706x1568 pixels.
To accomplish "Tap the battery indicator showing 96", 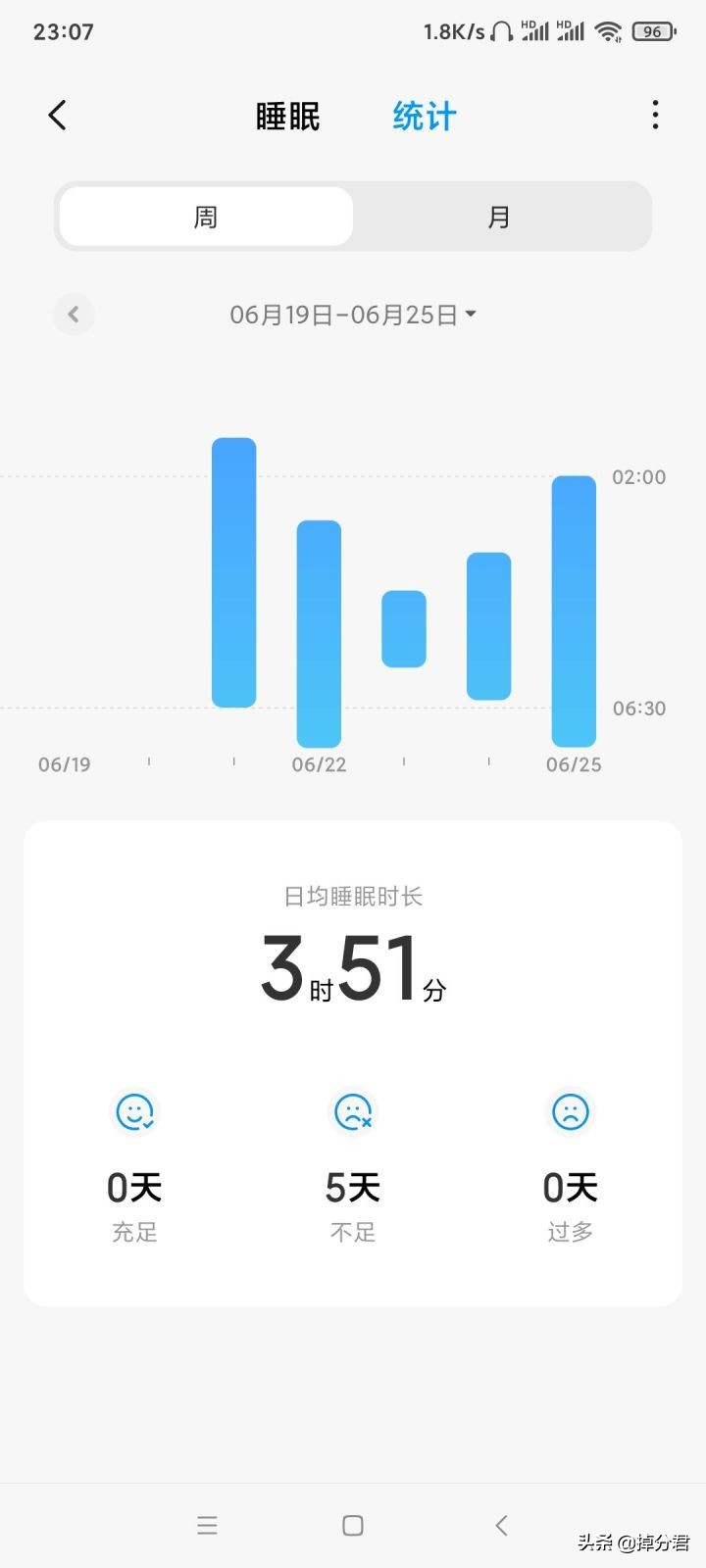I will (x=652, y=30).
